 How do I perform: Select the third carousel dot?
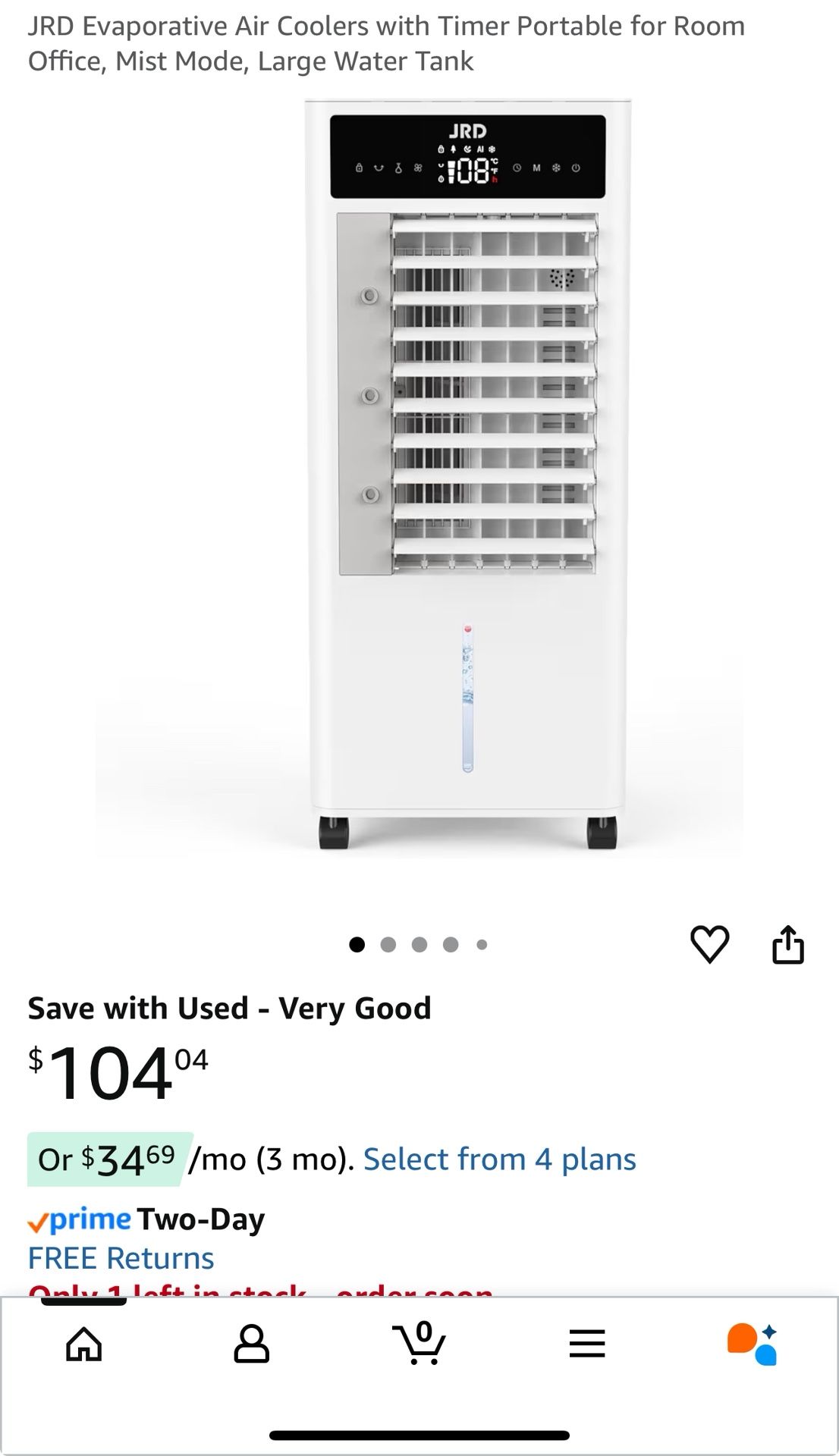point(419,943)
